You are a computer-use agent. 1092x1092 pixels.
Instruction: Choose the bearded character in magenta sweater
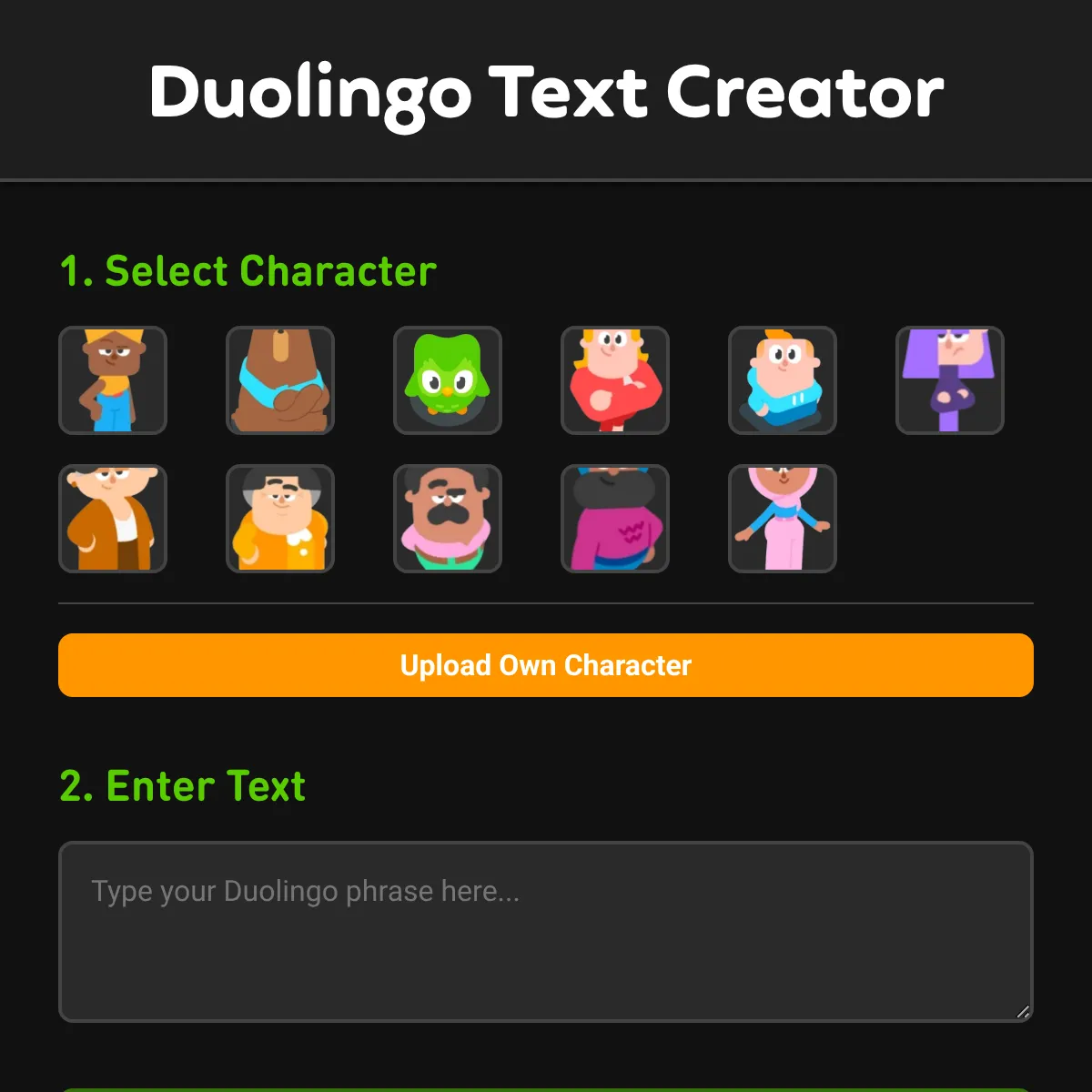(x=615, y=519)
